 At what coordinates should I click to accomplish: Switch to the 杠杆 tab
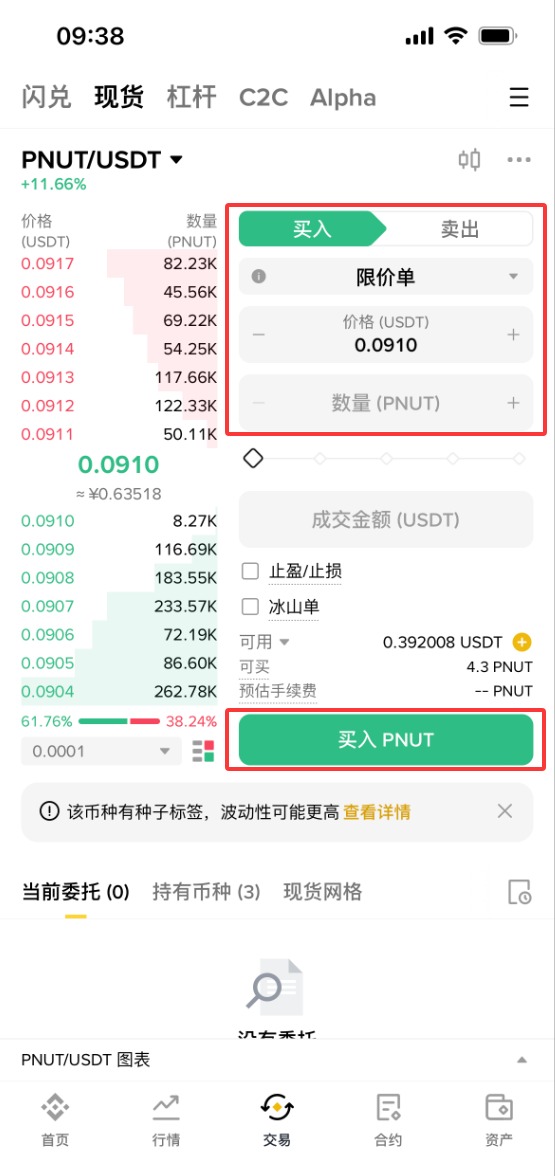pyautogui.click(x=191, y=98)
